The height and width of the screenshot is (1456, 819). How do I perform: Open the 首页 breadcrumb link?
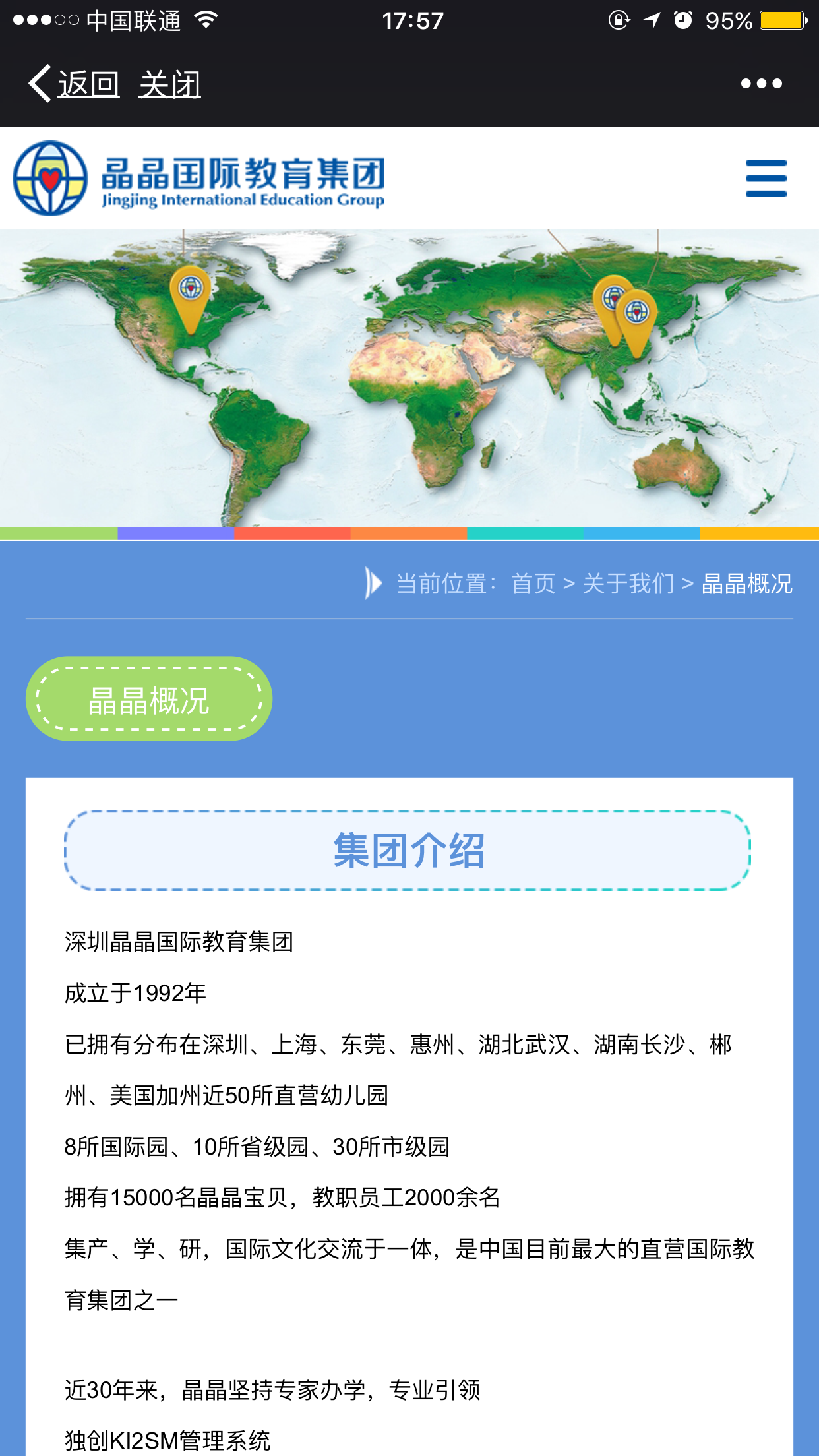[x=533, y=584]
